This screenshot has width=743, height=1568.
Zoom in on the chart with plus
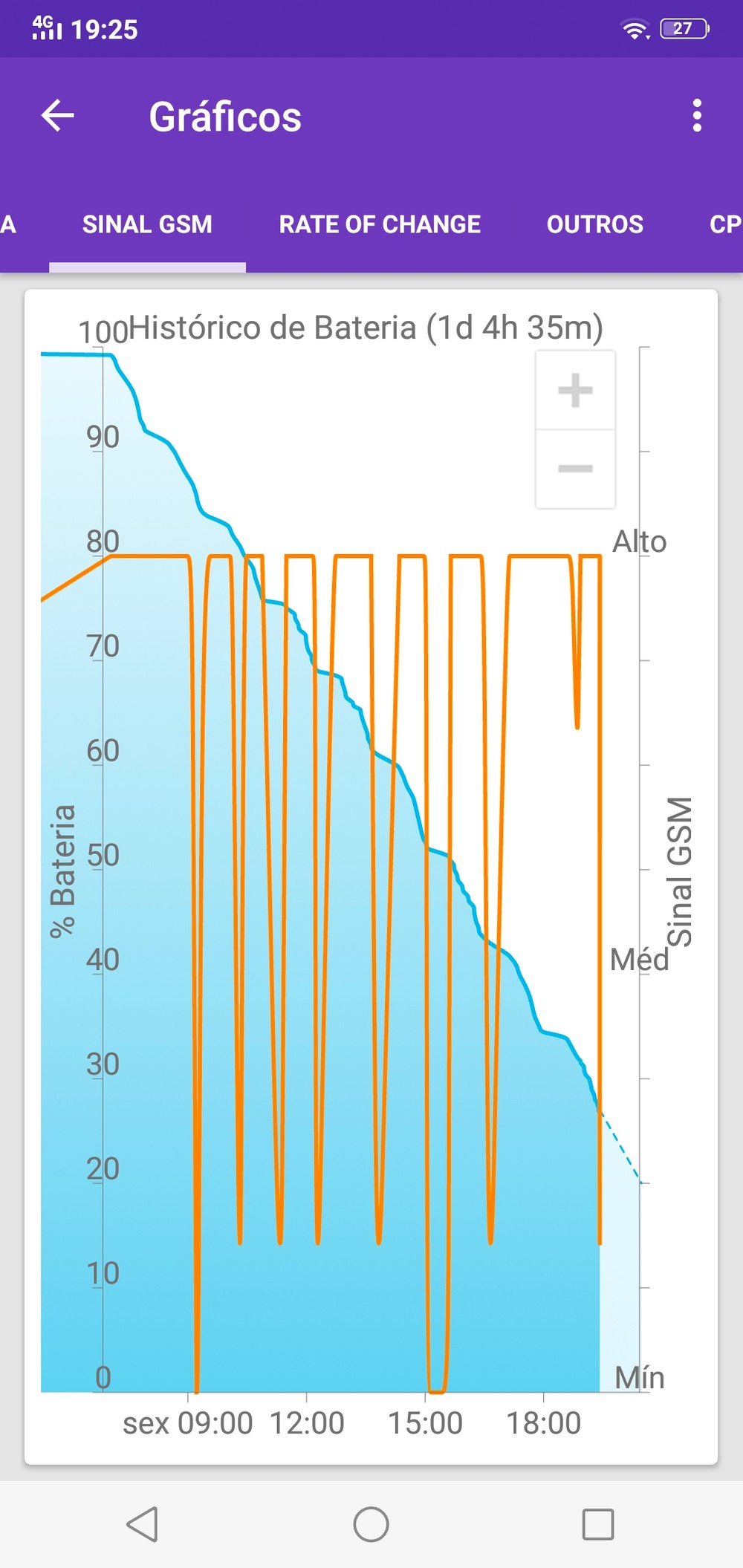click(x=575, y=391)
